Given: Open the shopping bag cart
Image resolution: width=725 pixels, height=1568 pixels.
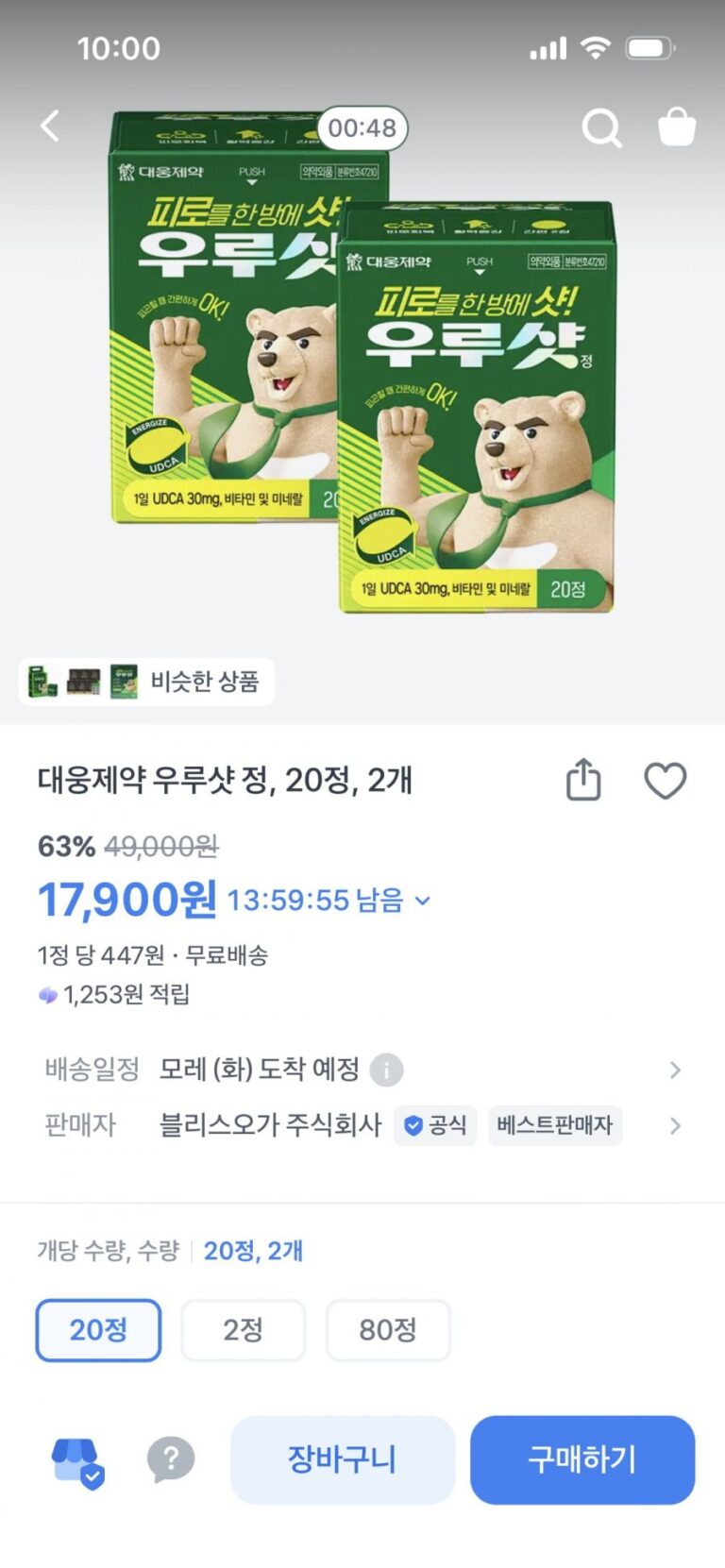Looking at the screenshot, I should click(x=676, y=127).
